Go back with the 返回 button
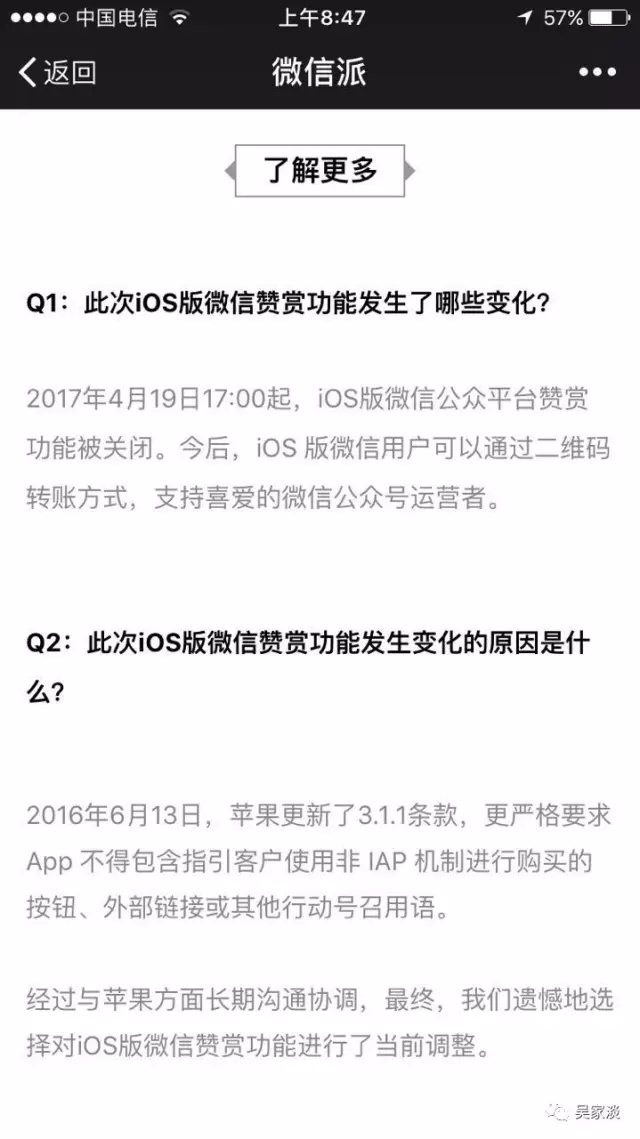The width and height of the screenshot is (640, 1139). (57, 72)
